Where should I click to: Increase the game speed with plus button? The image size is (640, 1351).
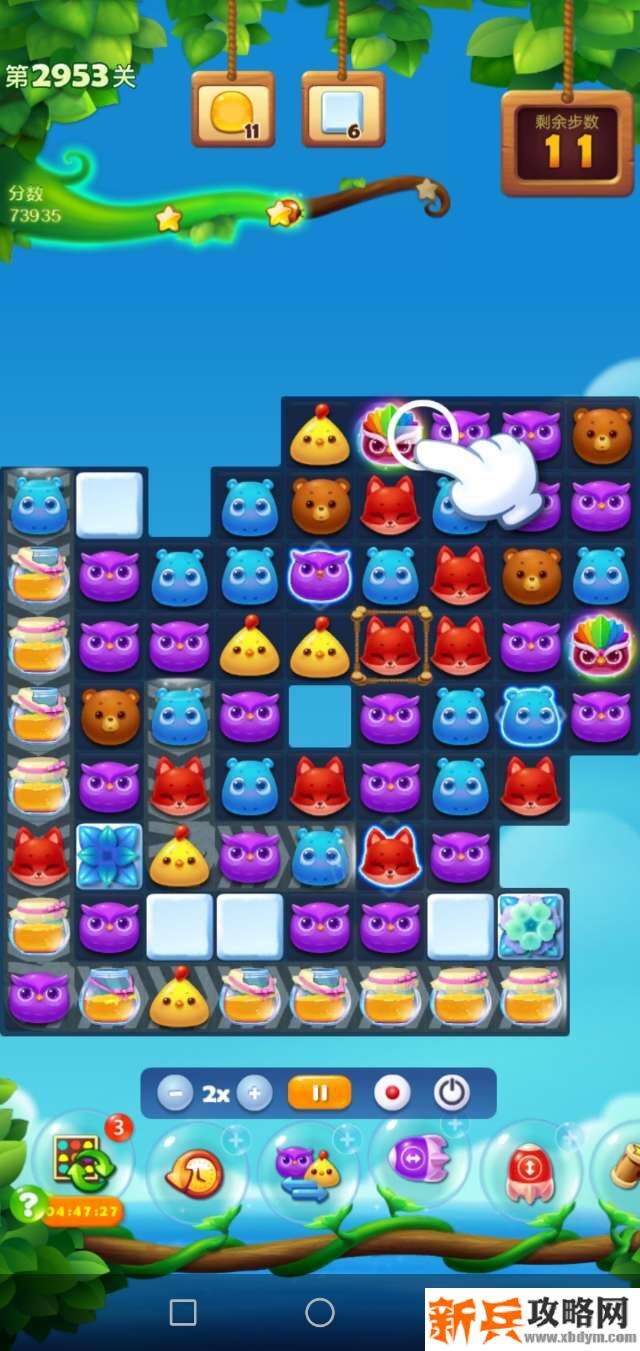coord(254,1094)
